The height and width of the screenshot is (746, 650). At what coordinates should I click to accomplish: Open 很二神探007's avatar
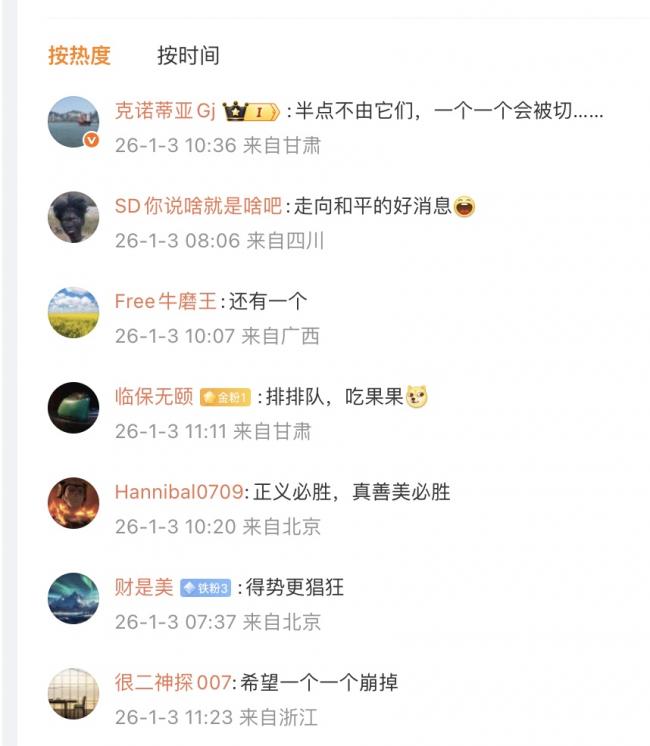73,693
